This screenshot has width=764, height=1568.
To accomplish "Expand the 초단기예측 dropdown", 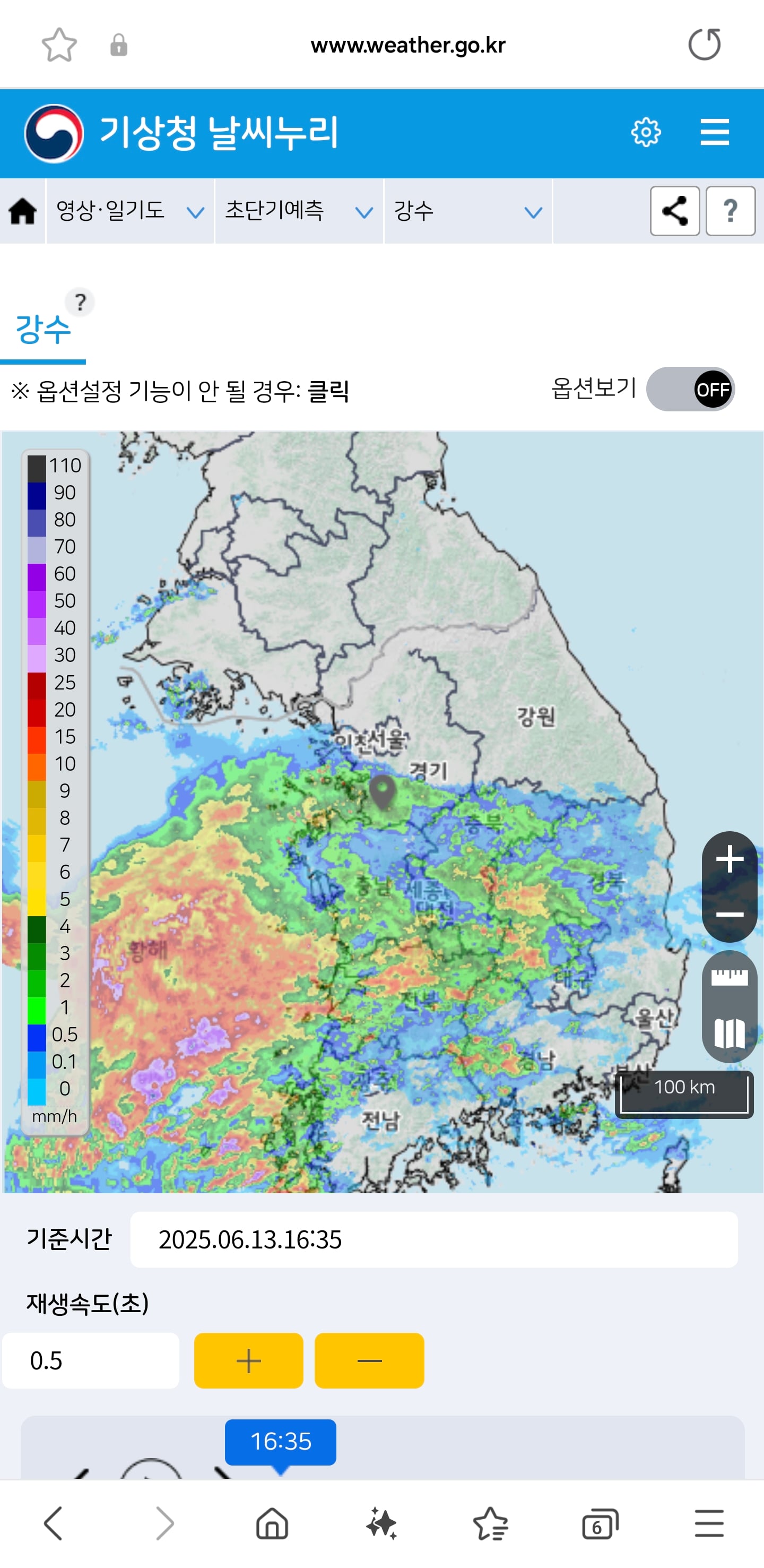I will [x=299, y=211].
